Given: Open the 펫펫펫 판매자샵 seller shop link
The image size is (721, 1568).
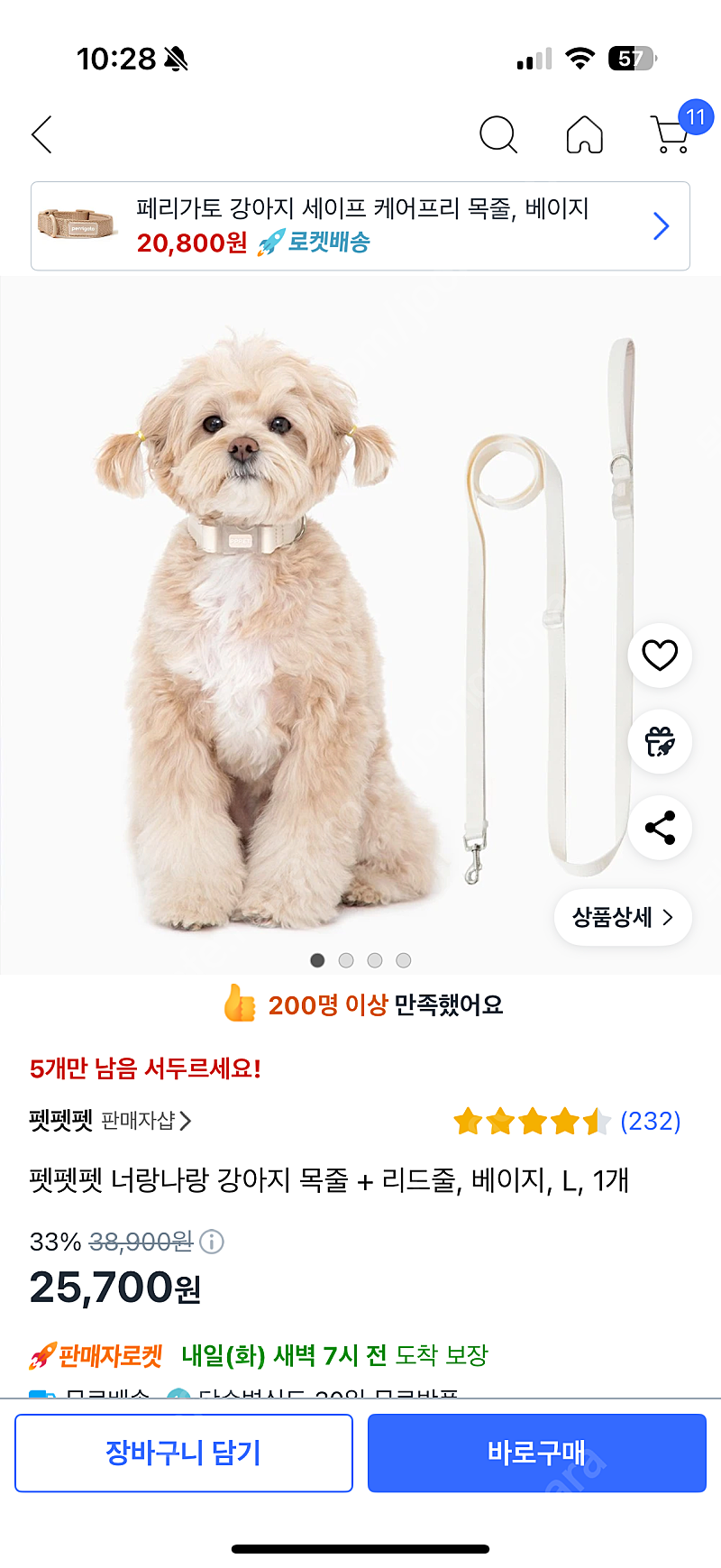Looking at the screenshot, I should [x=110, y=1121].
